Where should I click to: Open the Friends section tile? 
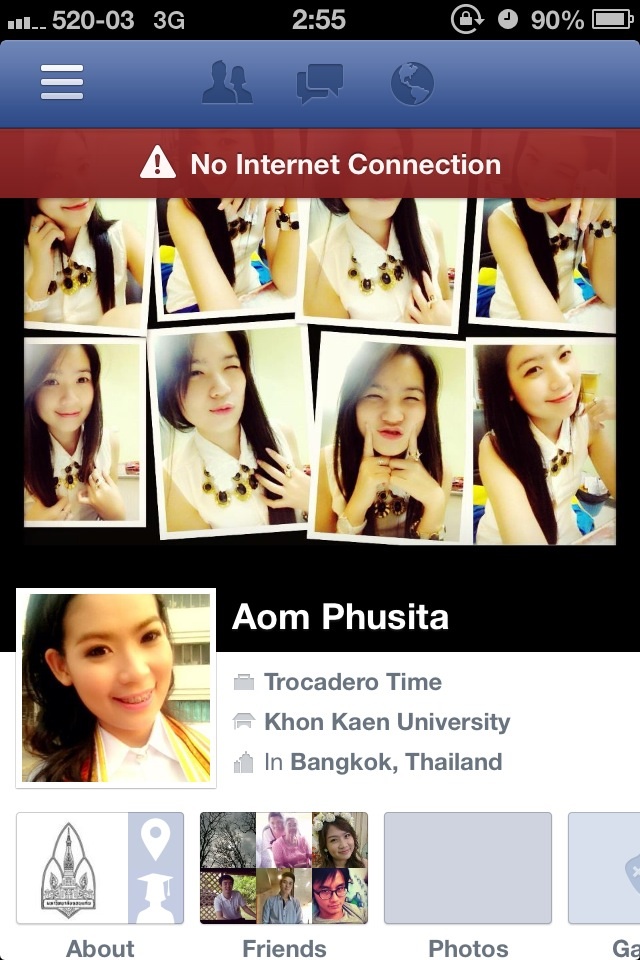pyautogui.click(x=284, y=868)
